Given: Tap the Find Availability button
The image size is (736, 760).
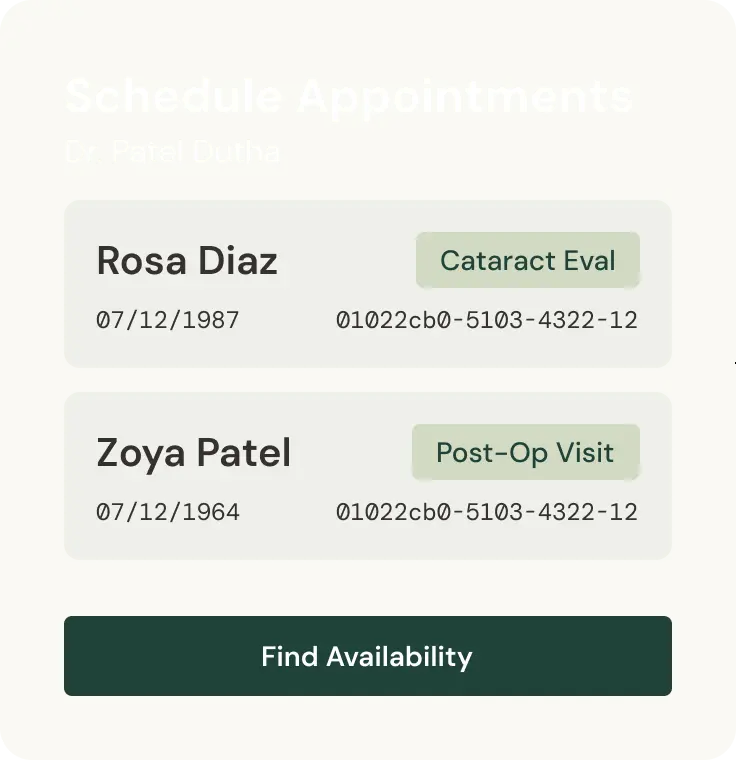Looking at the screenshot, I should (367, 656).
